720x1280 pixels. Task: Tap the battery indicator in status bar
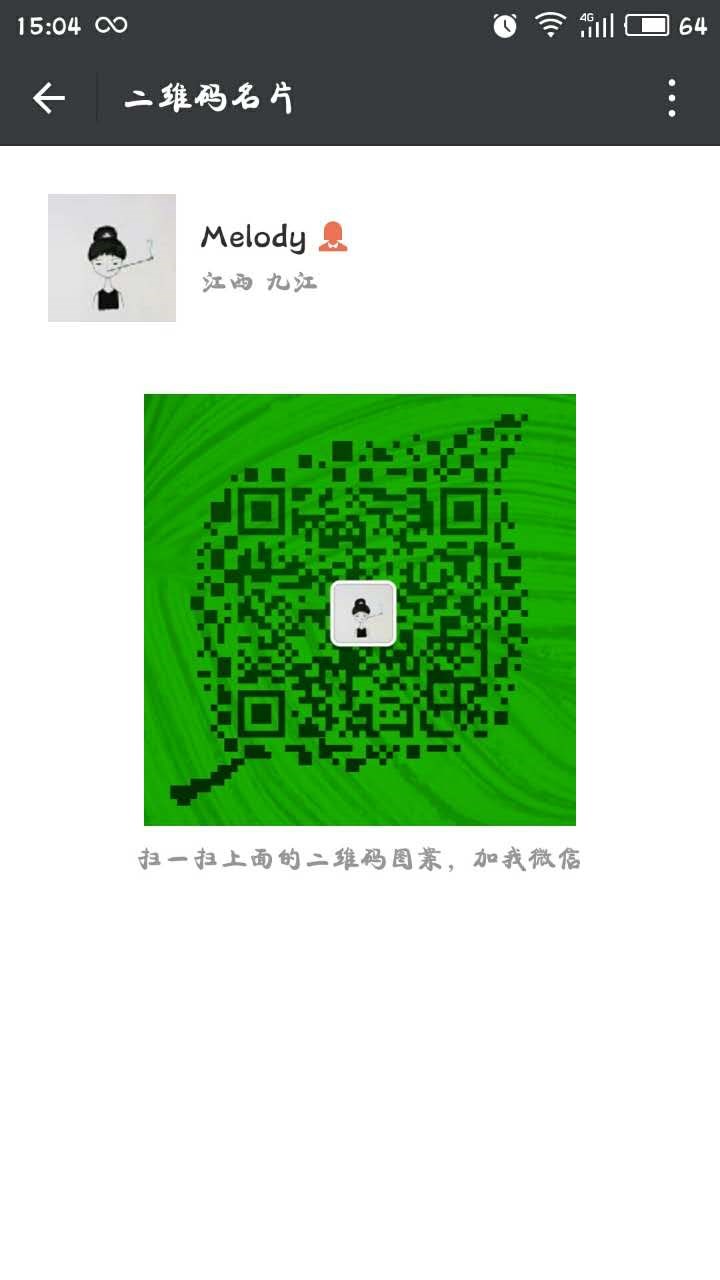pos(648,23)
